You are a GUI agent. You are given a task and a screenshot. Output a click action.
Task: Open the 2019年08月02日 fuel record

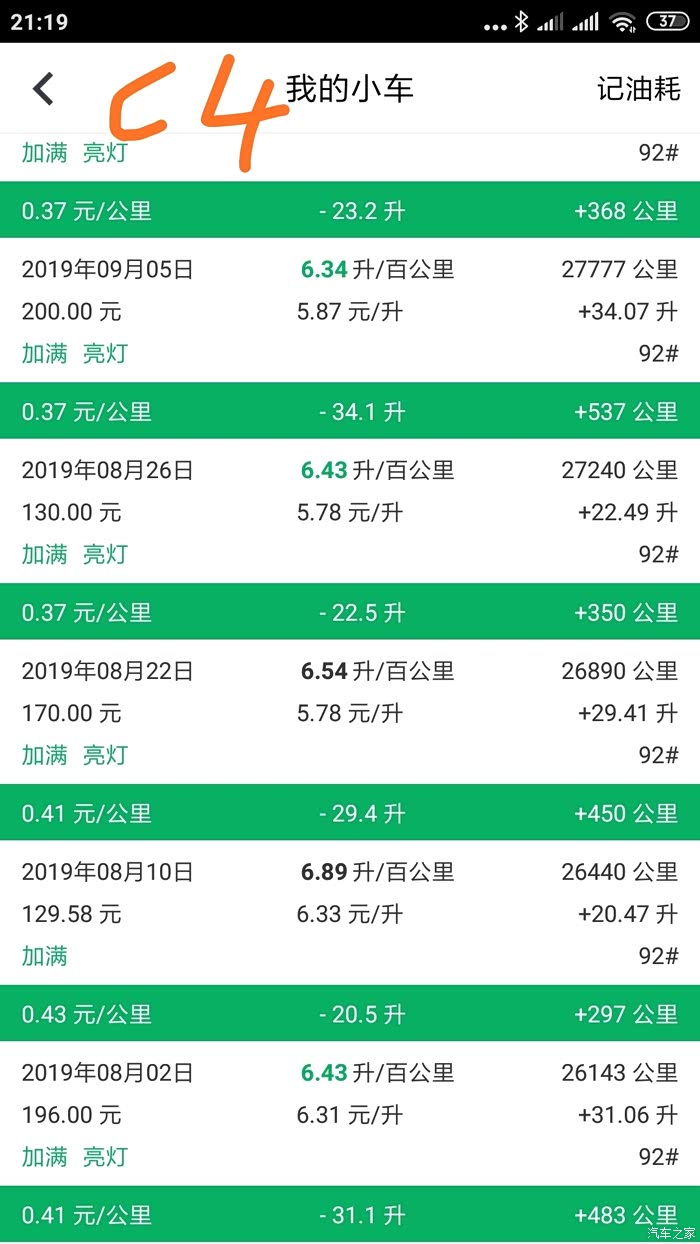point(350,1115)
